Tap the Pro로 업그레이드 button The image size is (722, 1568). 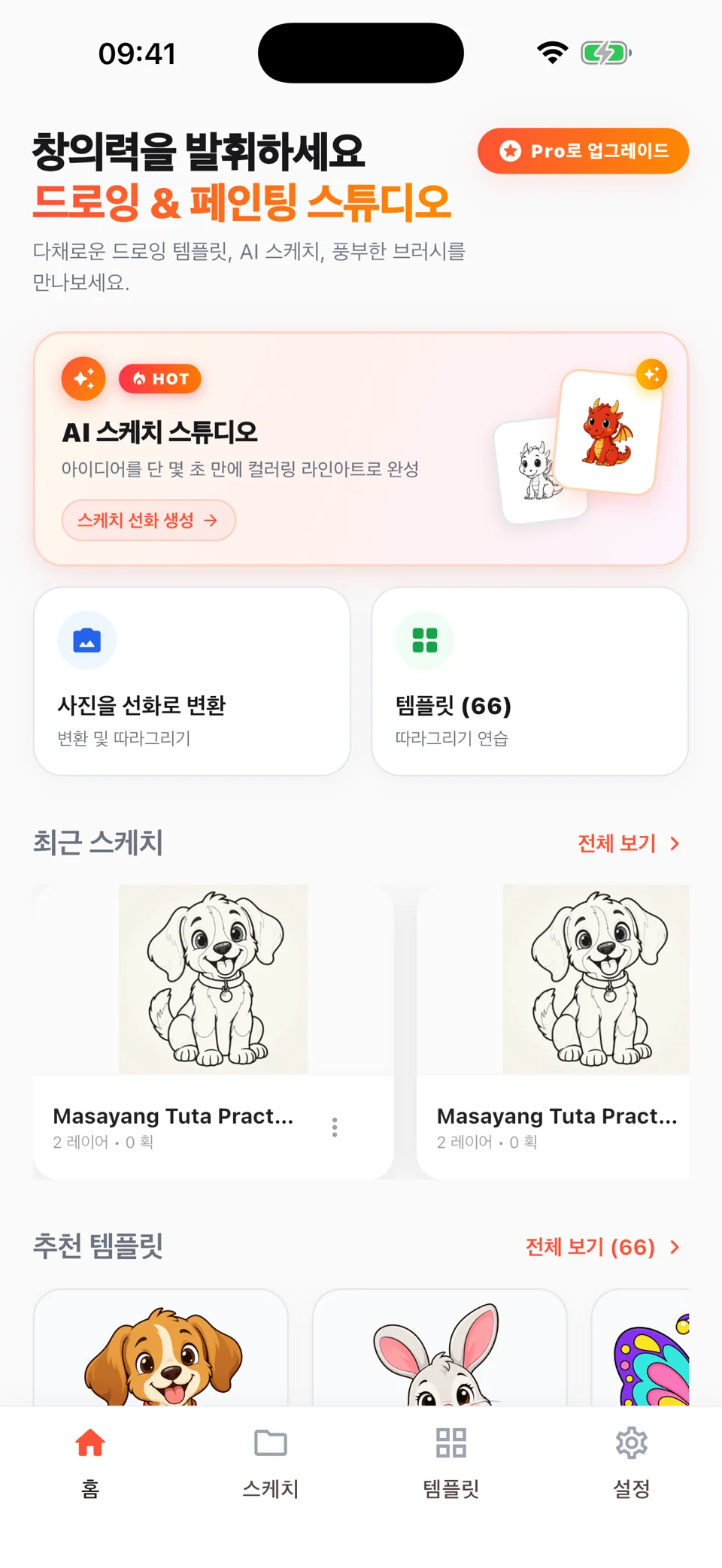pos(583,151)
